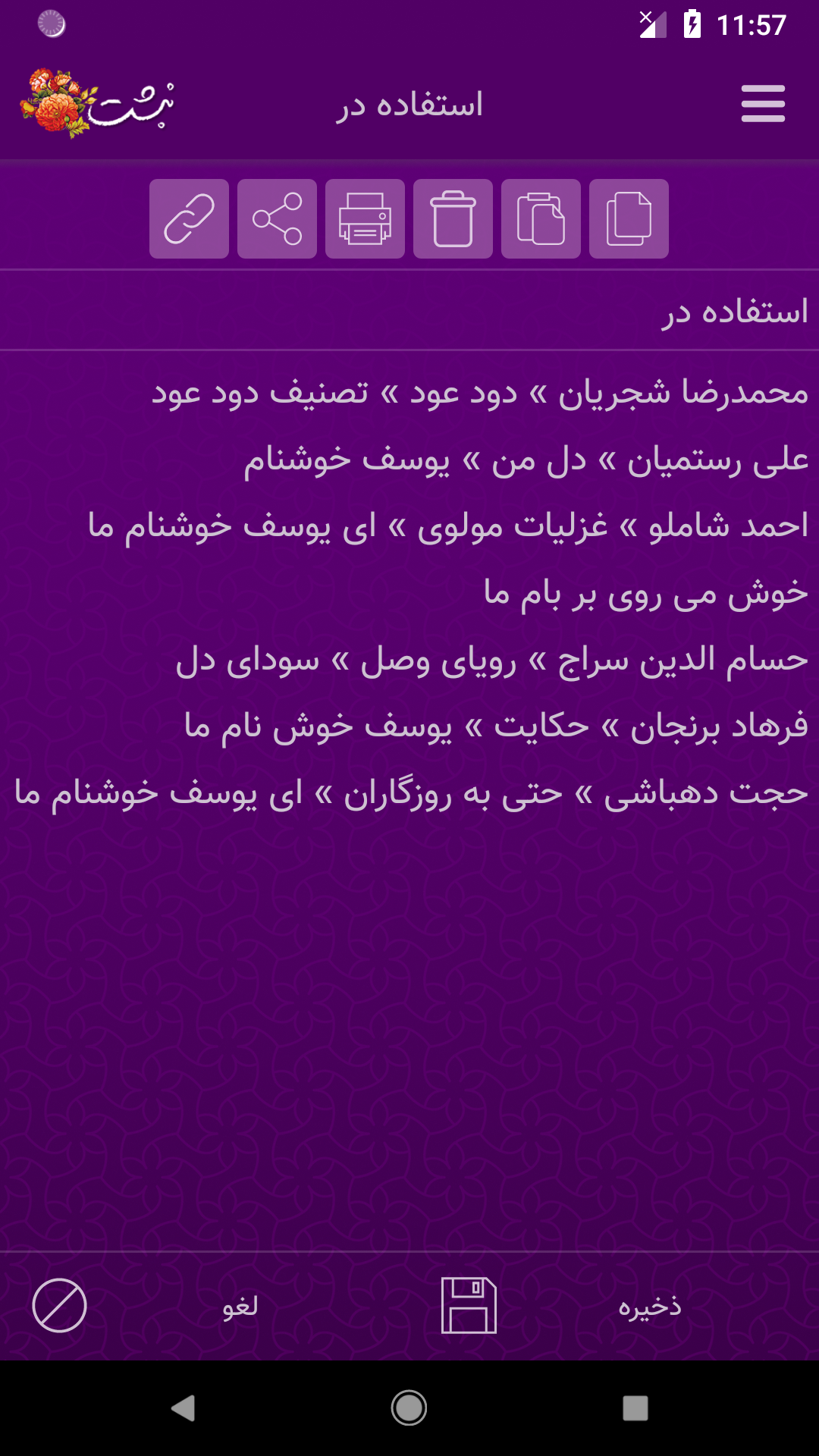Select the link icon in the toolbar
The image size is (819, 1456).
click(x=189, y=219)
